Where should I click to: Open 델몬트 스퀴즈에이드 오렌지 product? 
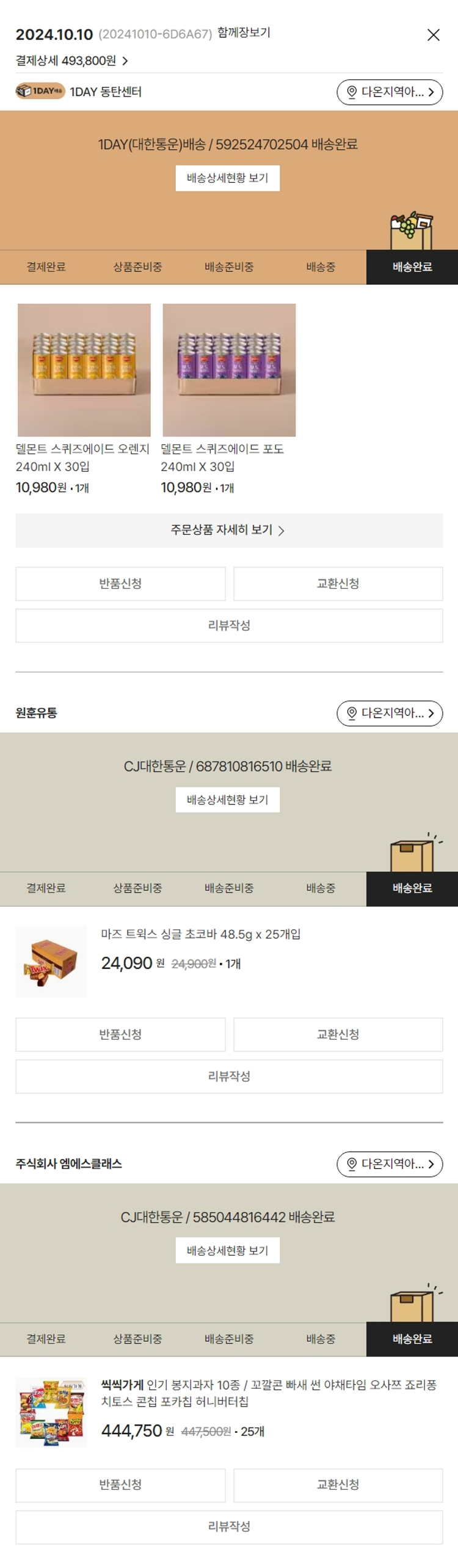pyautogui.click(x=84, y=370)
